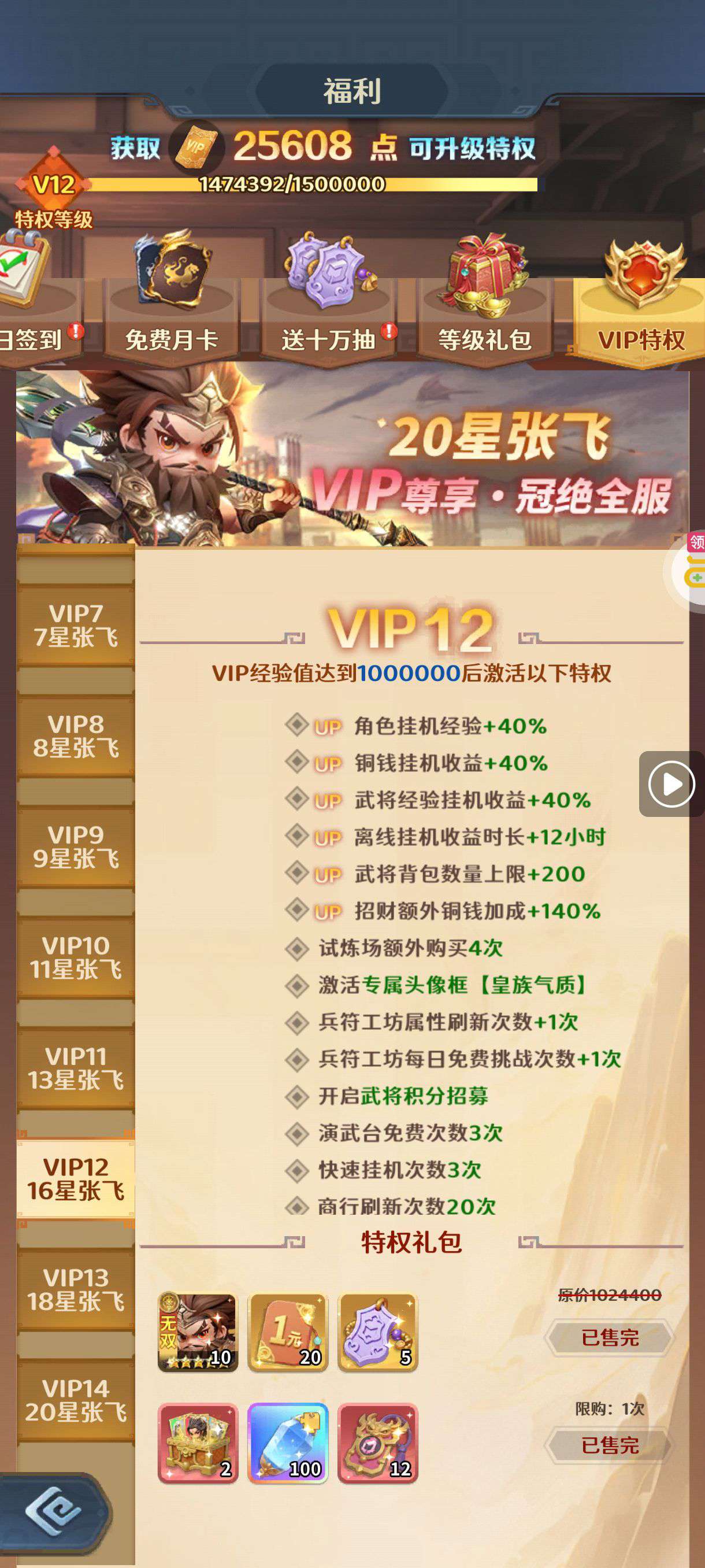Tap the blue crystal reward with 100

tap(288, 1444)
